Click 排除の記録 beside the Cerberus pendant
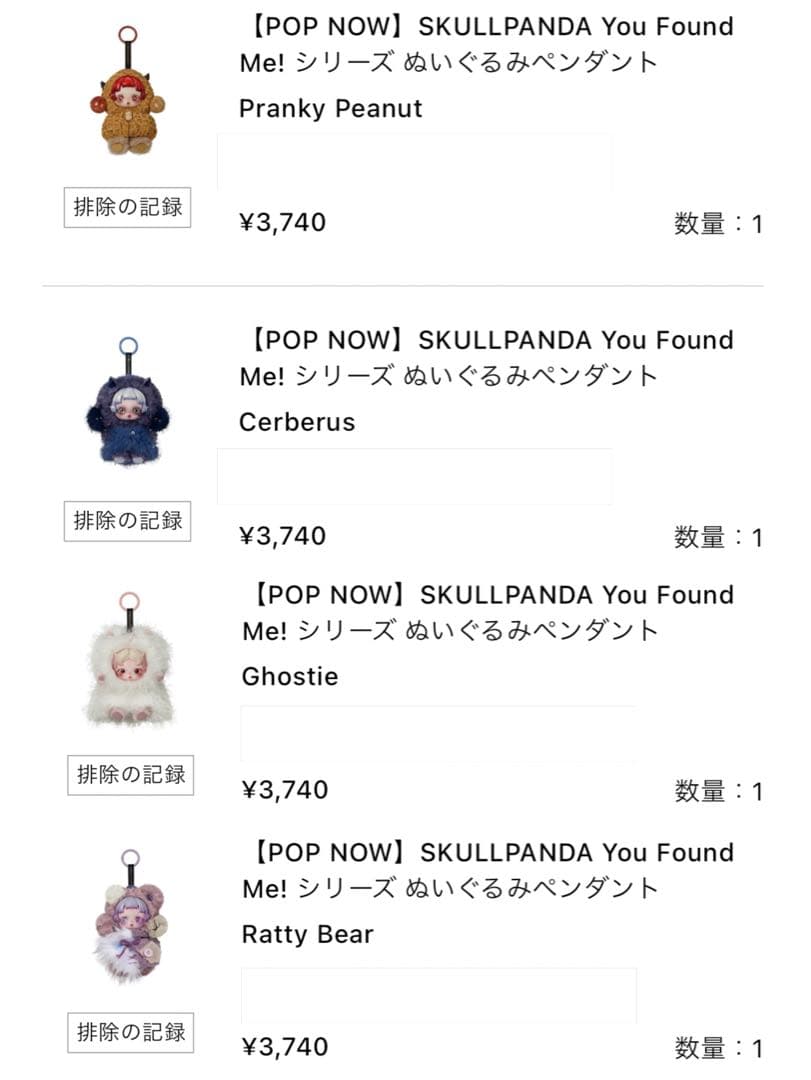811x1080 pixels. point(129,520)
